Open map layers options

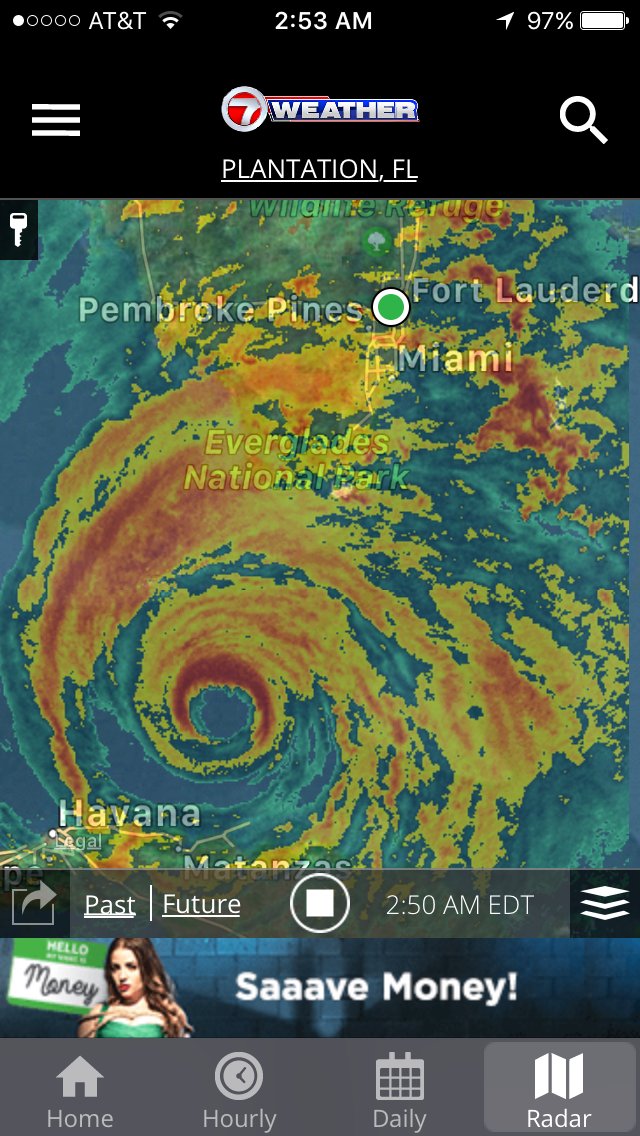click(604, 903)
